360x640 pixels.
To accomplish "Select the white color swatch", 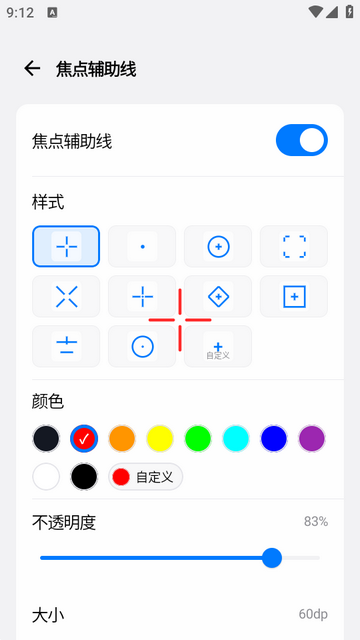I will (46, 476).
